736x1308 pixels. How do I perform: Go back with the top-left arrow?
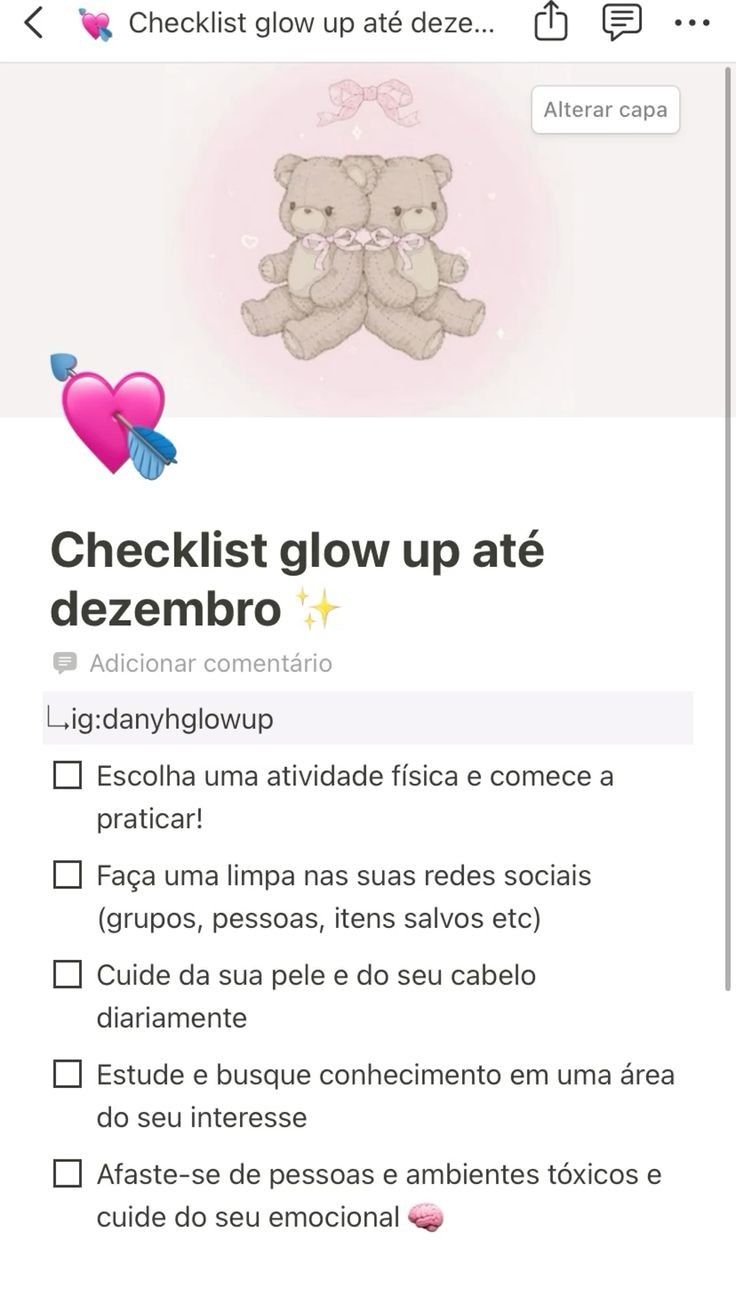[x=34, y=24]
